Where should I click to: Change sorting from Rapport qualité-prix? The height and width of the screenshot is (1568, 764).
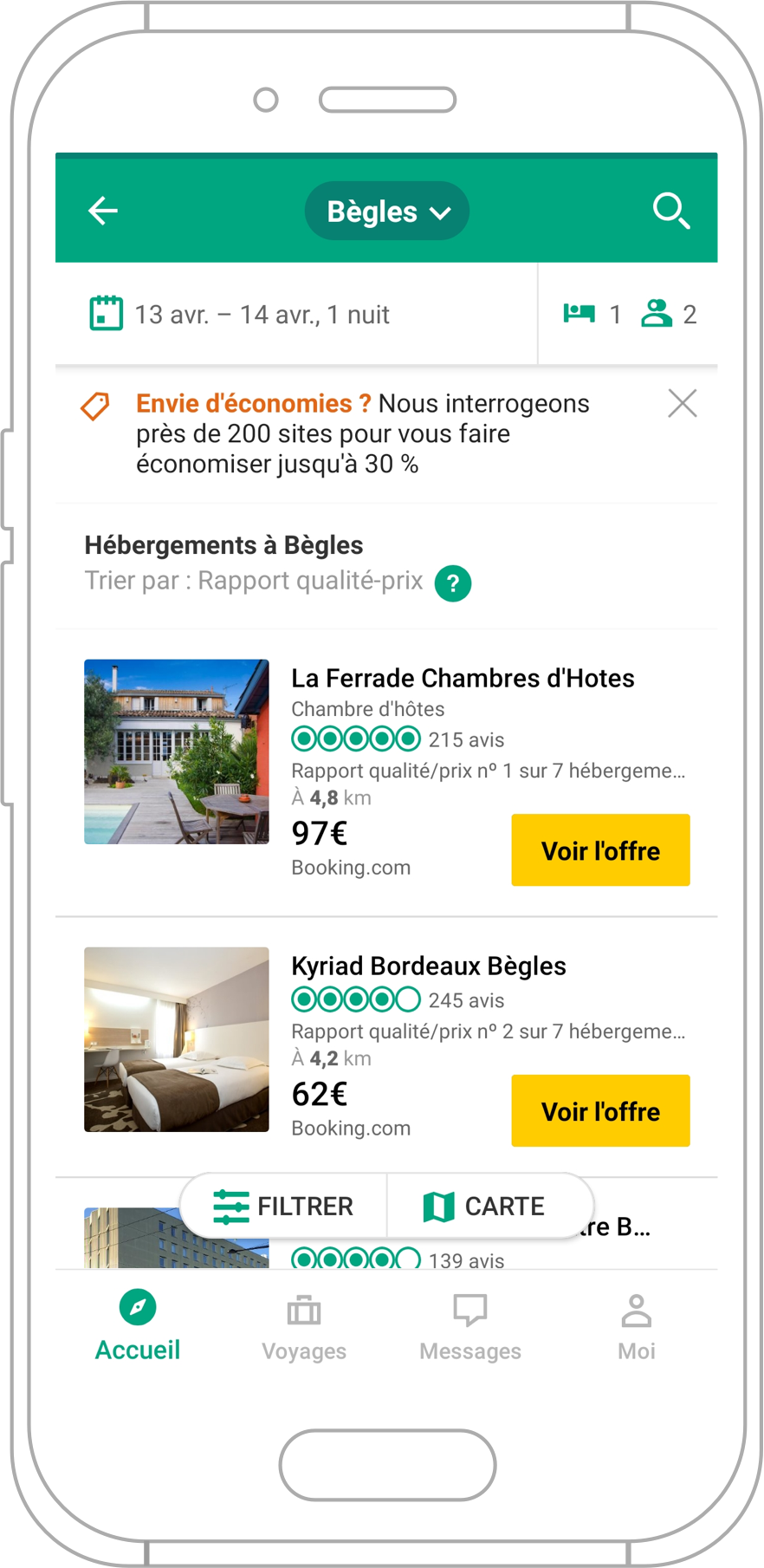click(256, 580)
